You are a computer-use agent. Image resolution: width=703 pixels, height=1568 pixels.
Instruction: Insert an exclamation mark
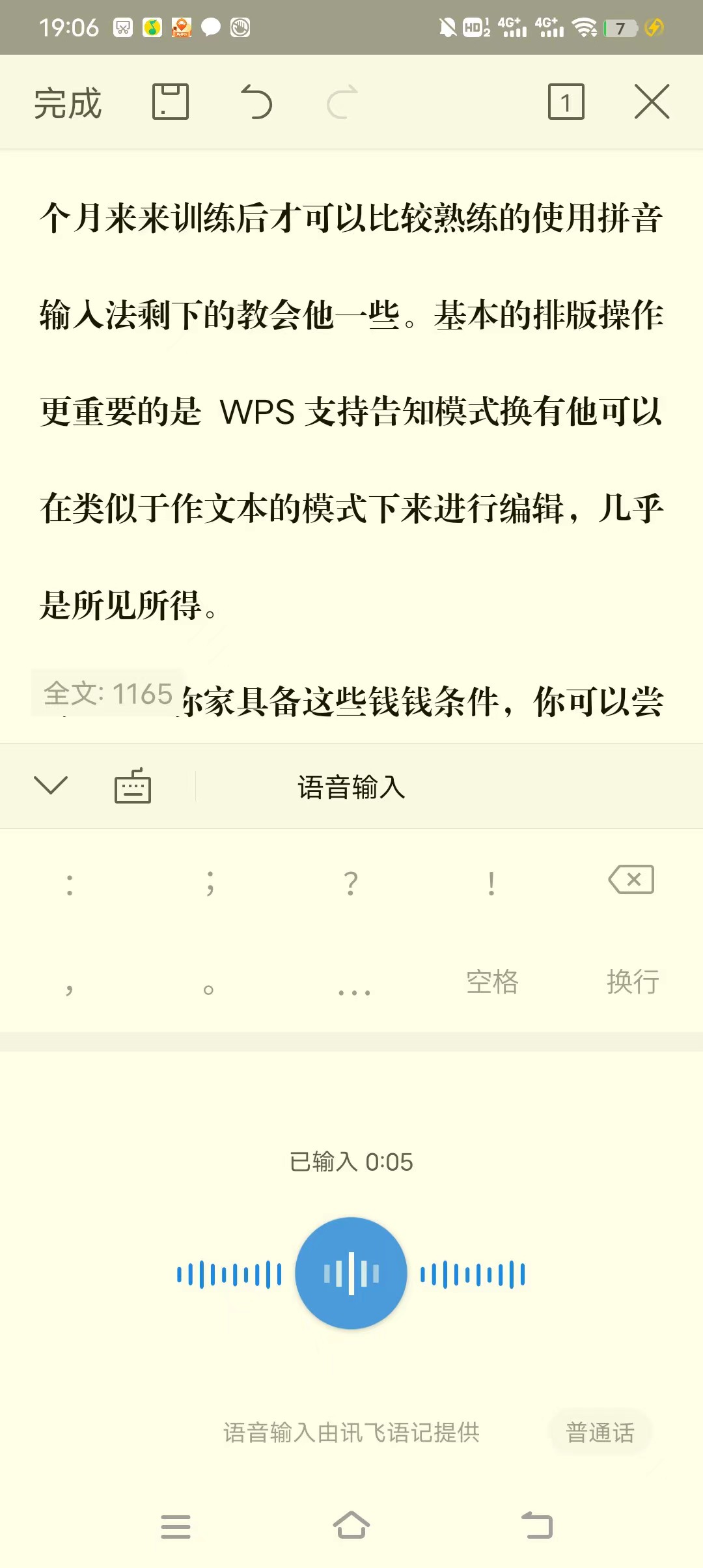[491, 883]
